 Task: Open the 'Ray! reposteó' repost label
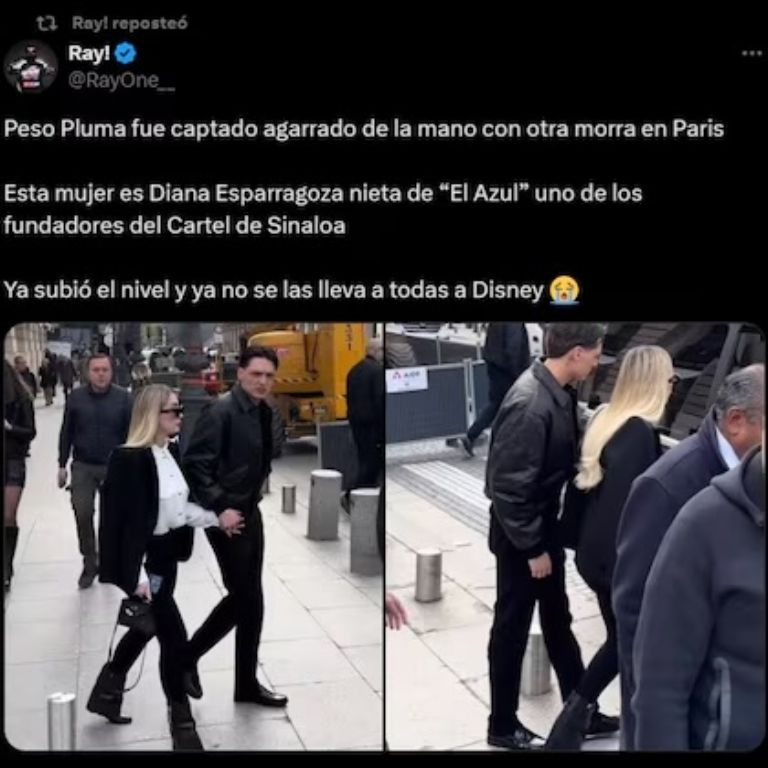pos(129,22)
